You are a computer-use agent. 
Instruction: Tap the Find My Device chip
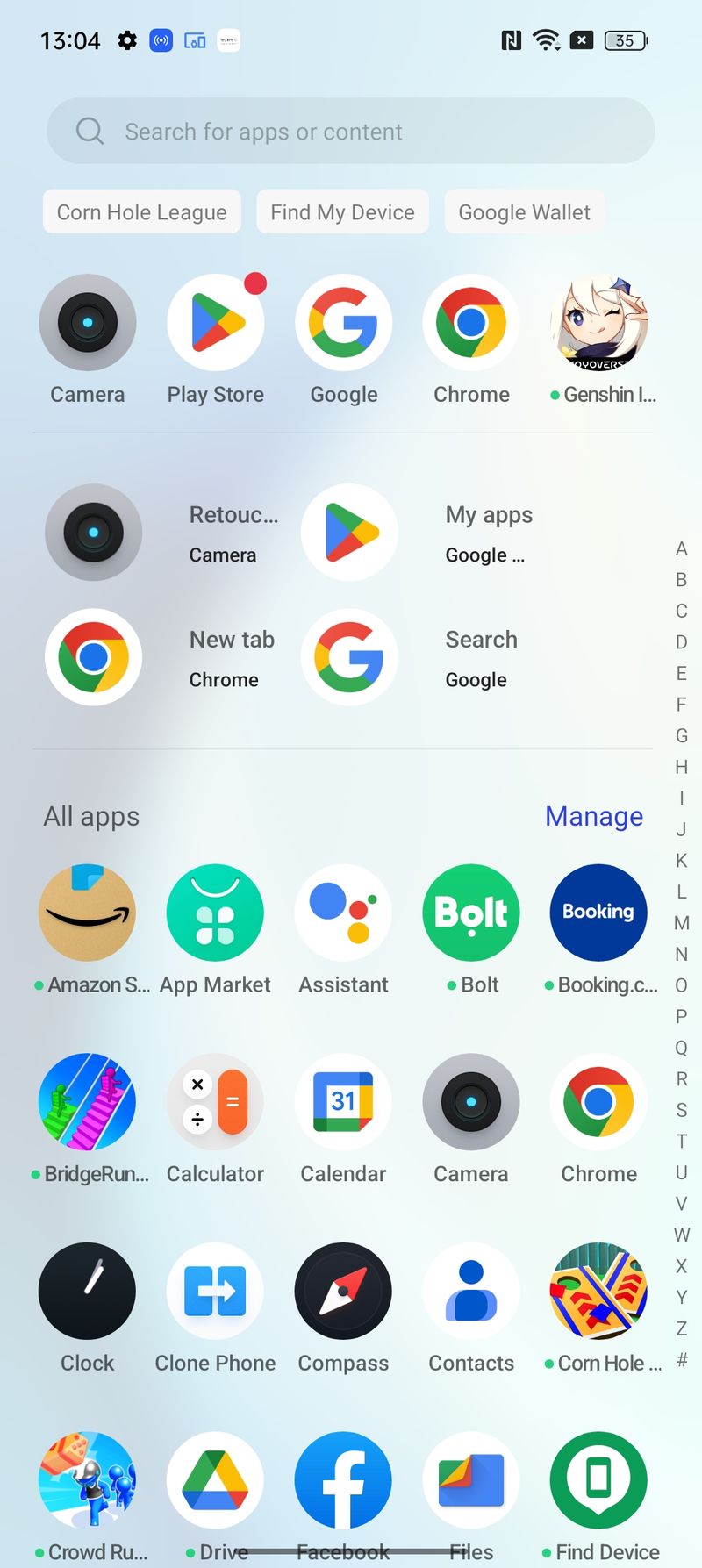click(x=342, y=212)
